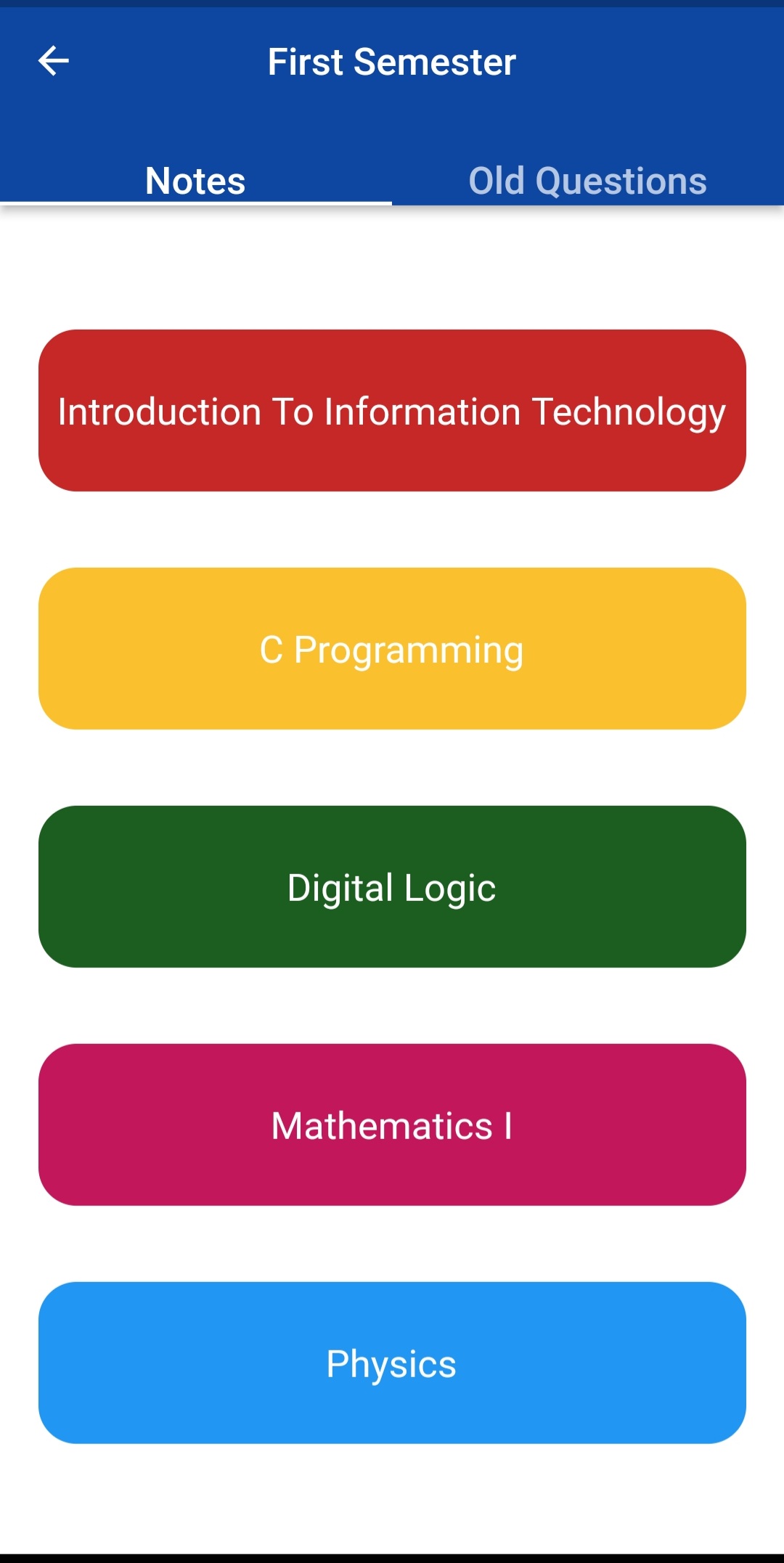The height and width of the screenshot is (1563, 784).
Task: Switch to the Old Questions tab
Action: [x=587, y=180]
